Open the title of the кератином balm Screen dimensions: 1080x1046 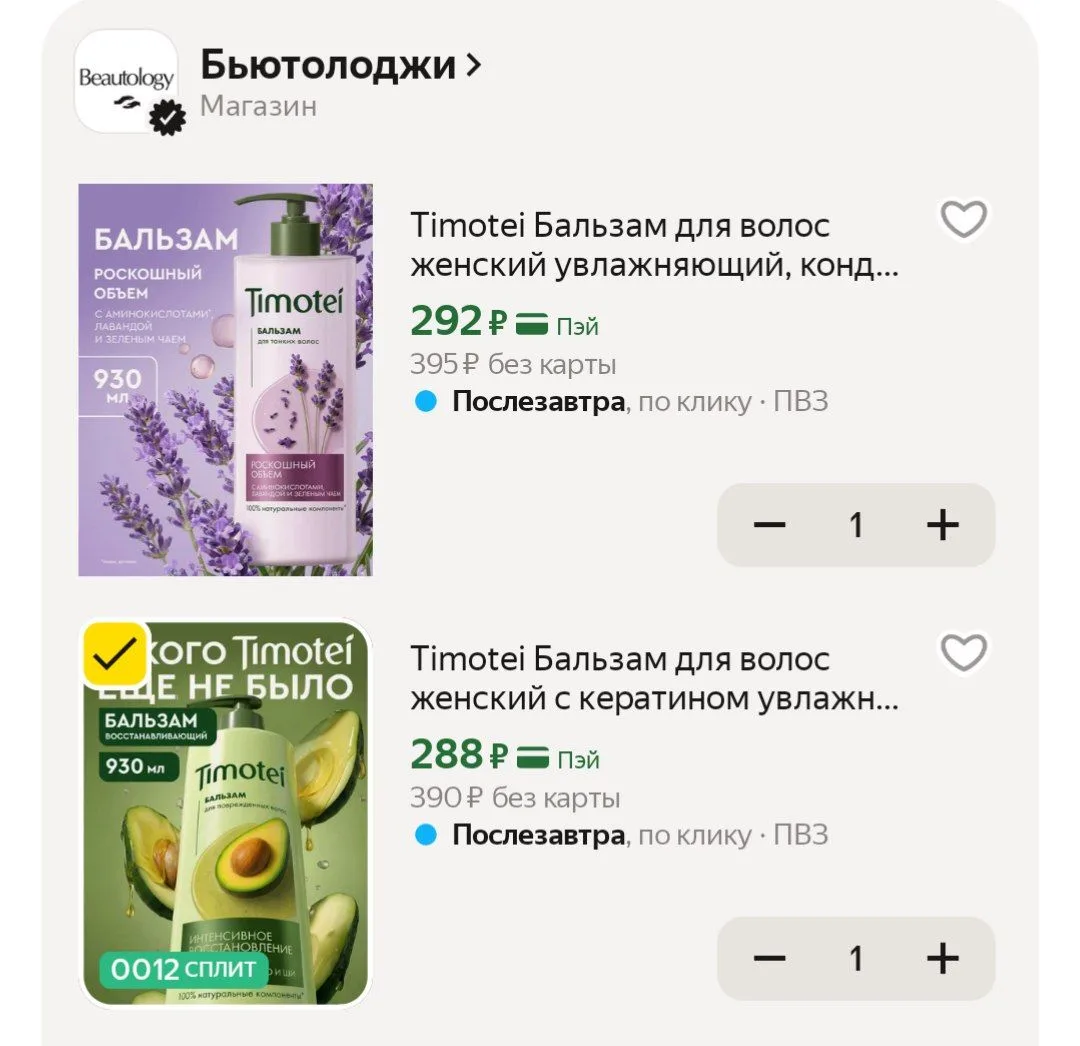[x=654, y=678]
